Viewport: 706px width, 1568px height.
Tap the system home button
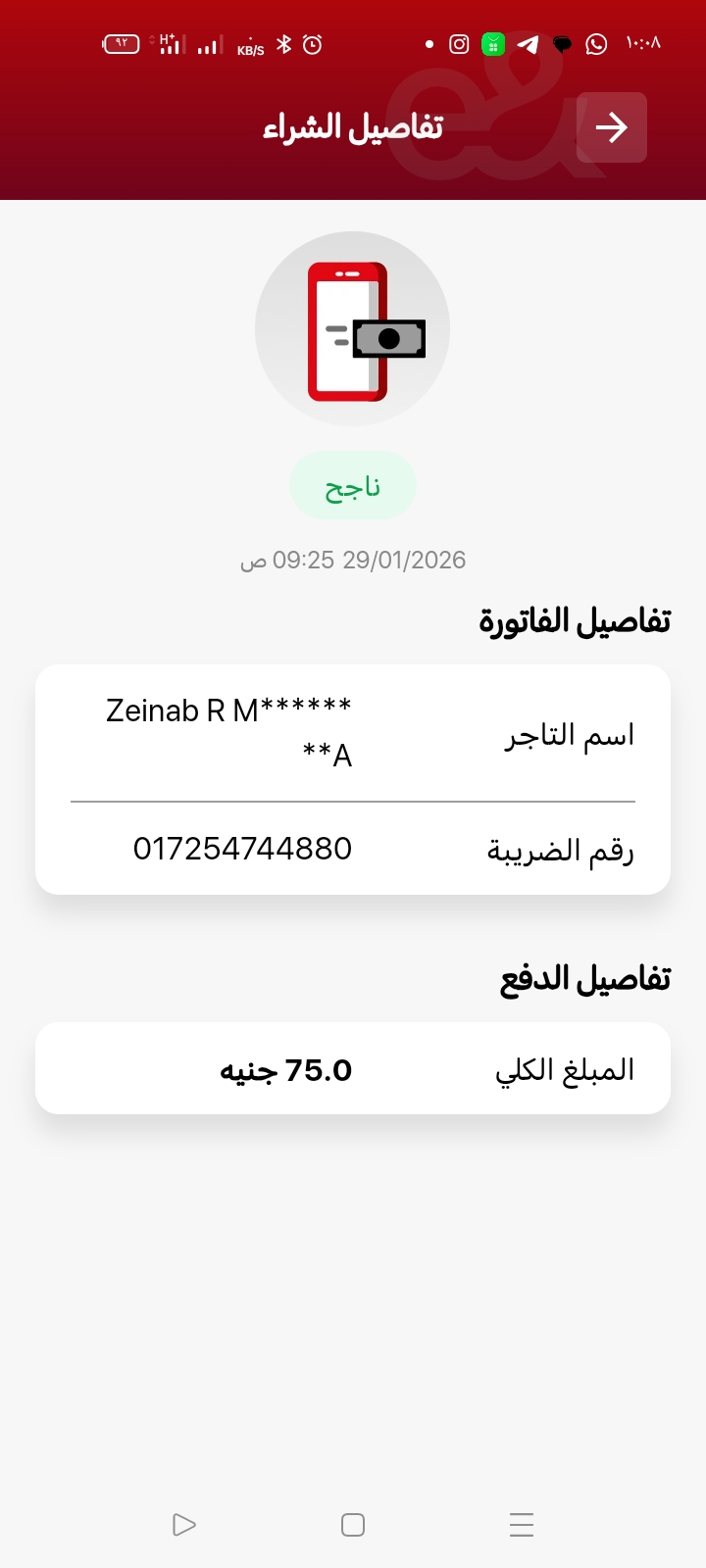(353, 1525)
